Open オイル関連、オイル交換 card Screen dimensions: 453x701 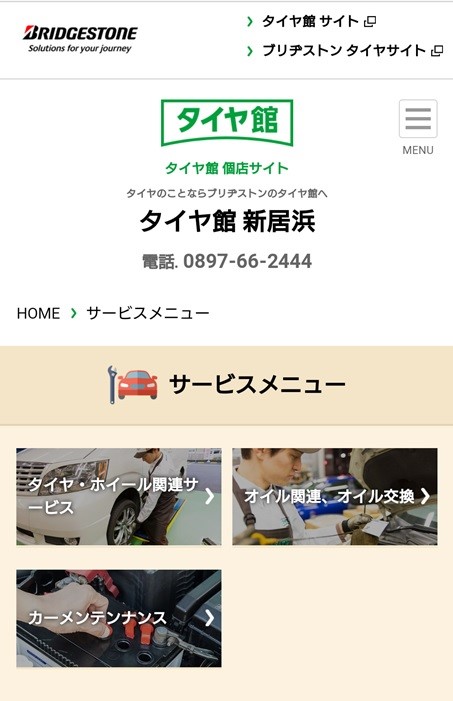[x=334, y=496]
